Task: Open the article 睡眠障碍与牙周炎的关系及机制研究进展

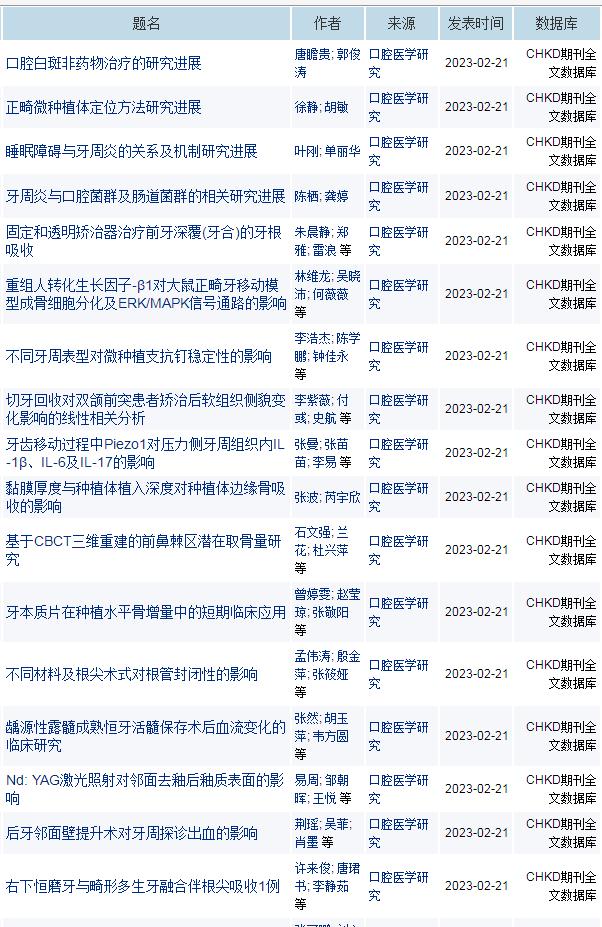Action: pos(132,151)
